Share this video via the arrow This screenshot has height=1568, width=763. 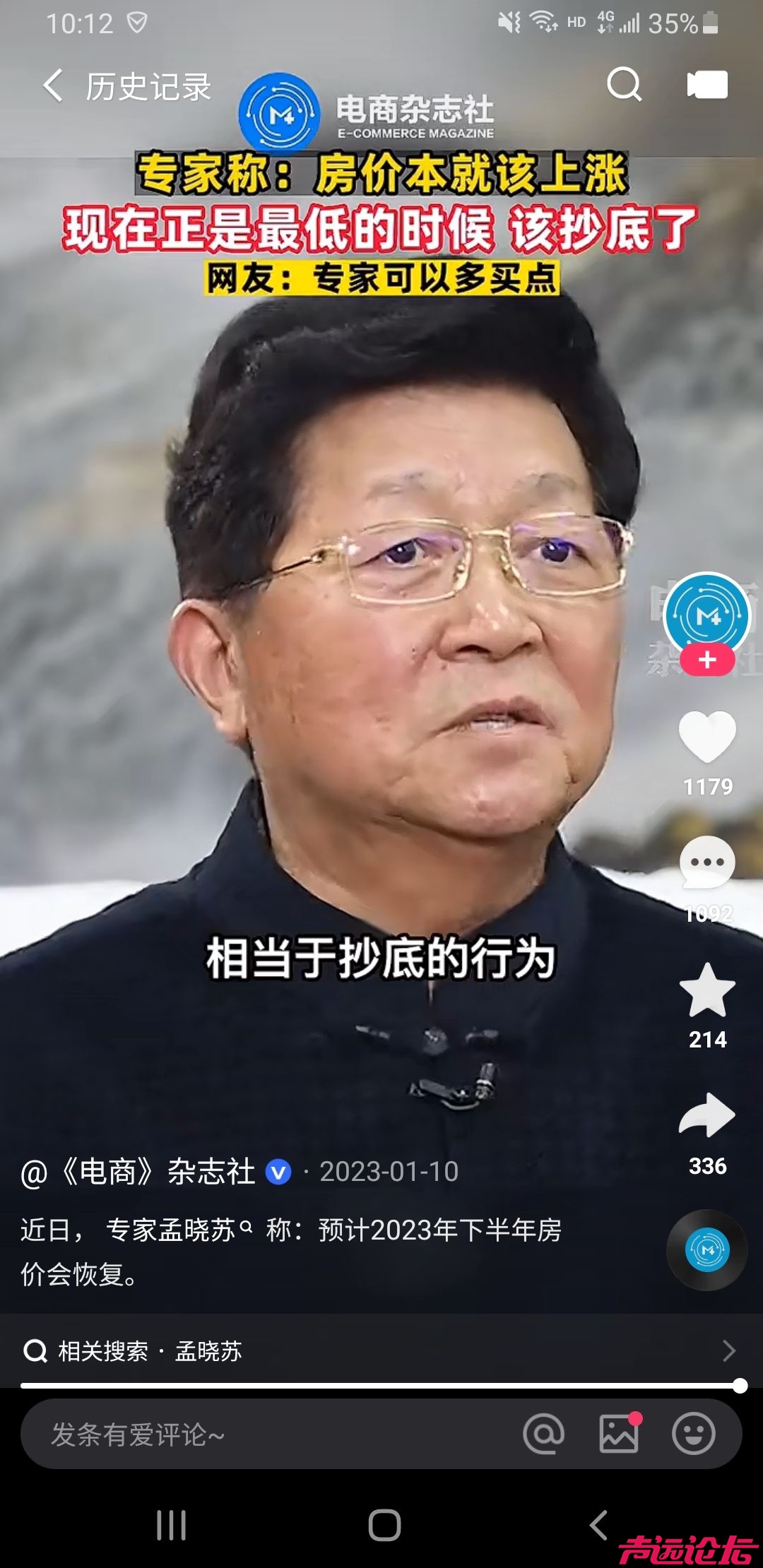tap(707, 1116)
